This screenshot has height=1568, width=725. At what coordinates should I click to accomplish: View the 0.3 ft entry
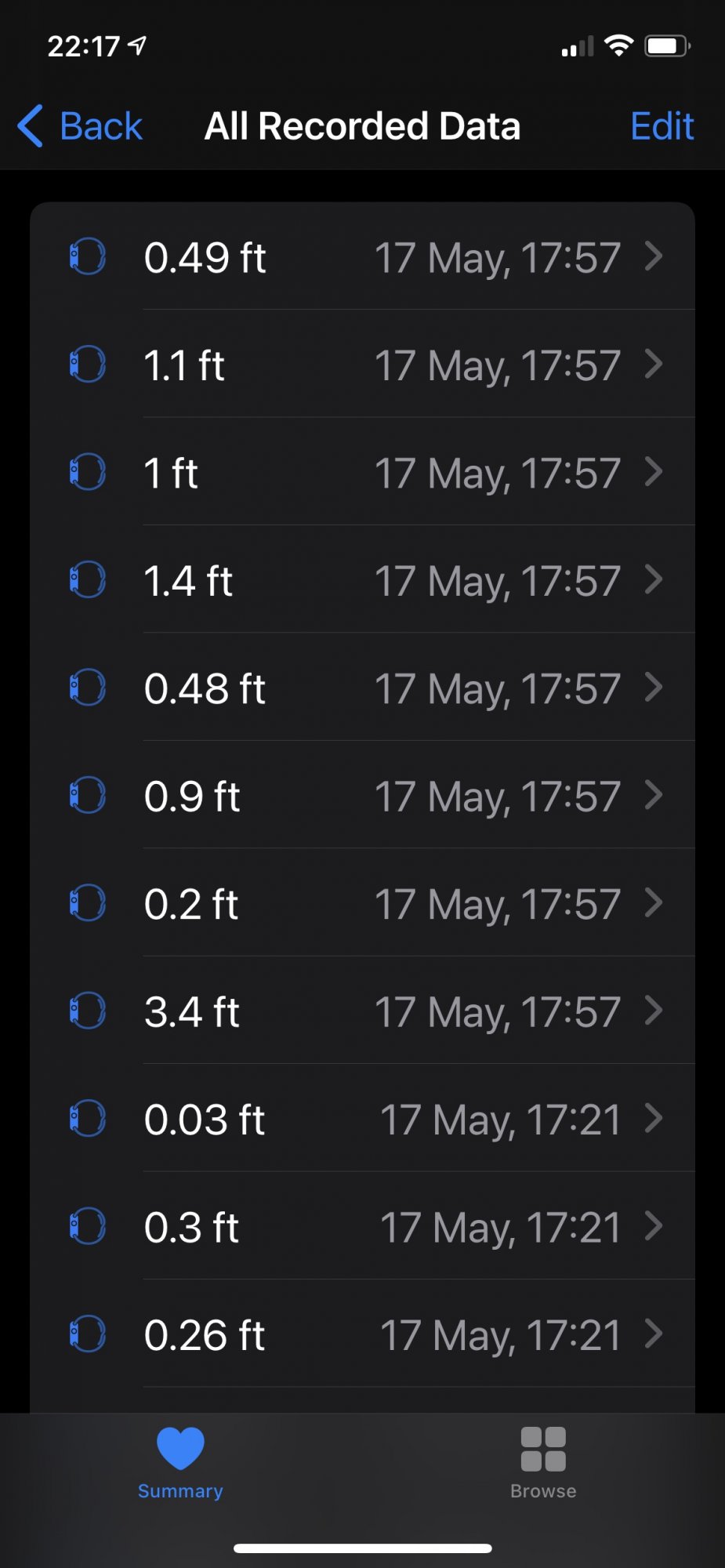[362, 1227]
